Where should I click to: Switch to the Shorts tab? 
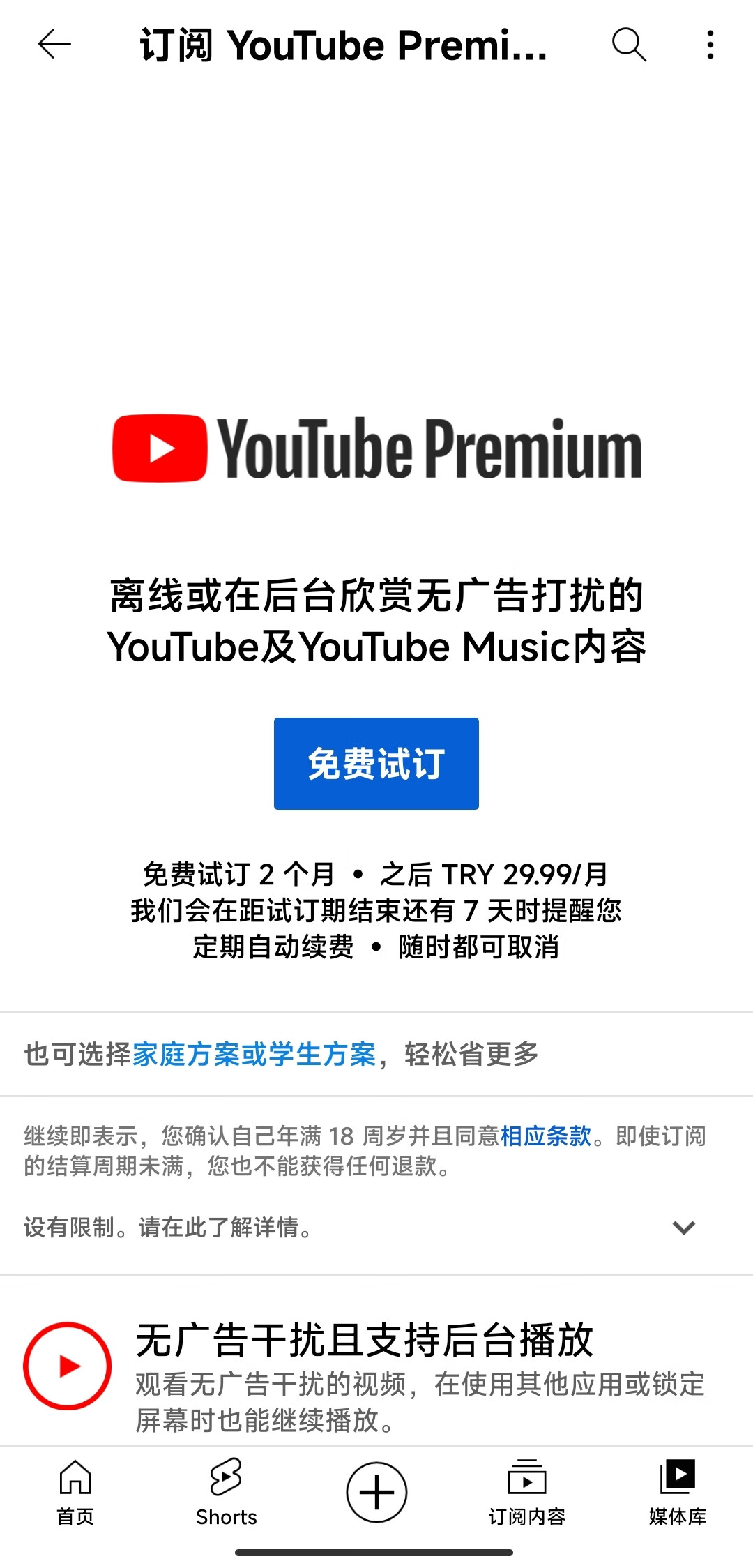[x=226, y=1491]
